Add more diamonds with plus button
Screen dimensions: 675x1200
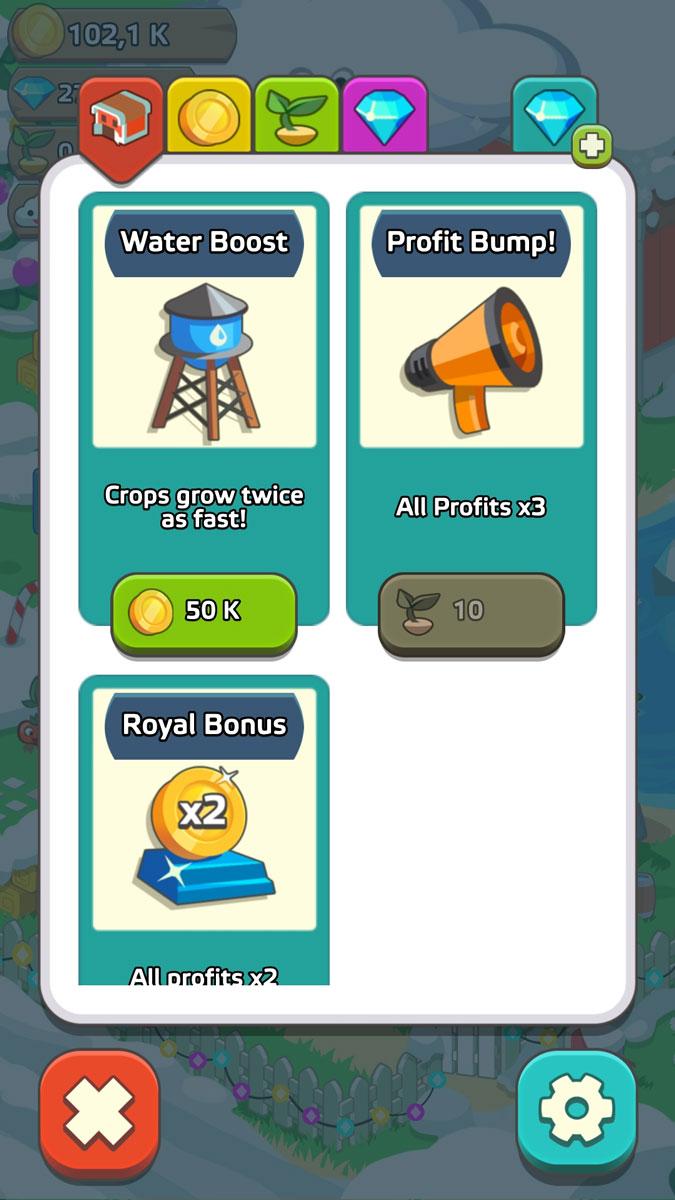592,147
